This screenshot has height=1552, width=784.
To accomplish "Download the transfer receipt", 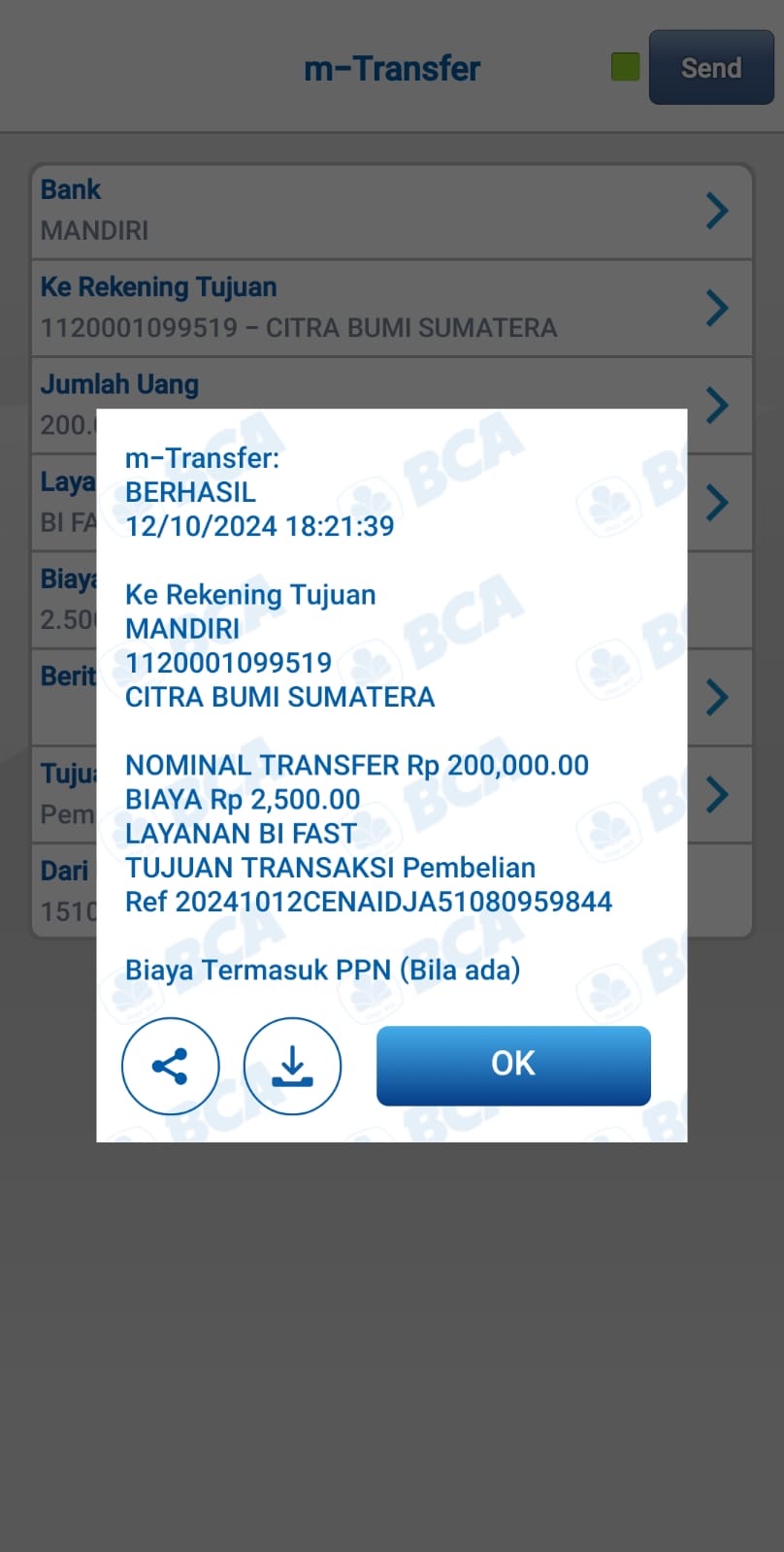I will (292, 1066).
